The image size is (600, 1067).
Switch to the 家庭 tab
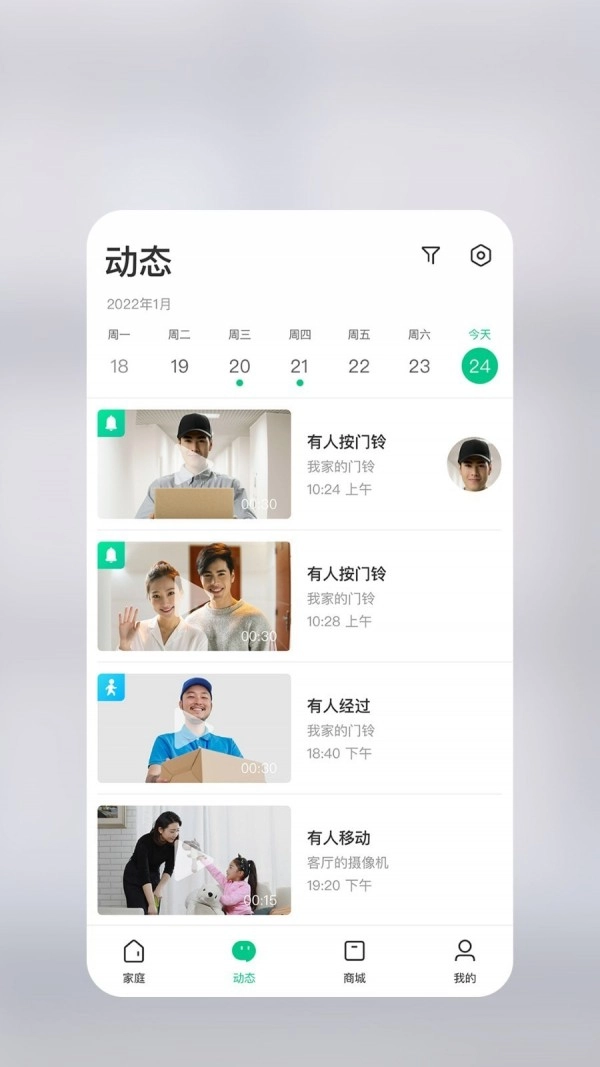pos(134,961)
